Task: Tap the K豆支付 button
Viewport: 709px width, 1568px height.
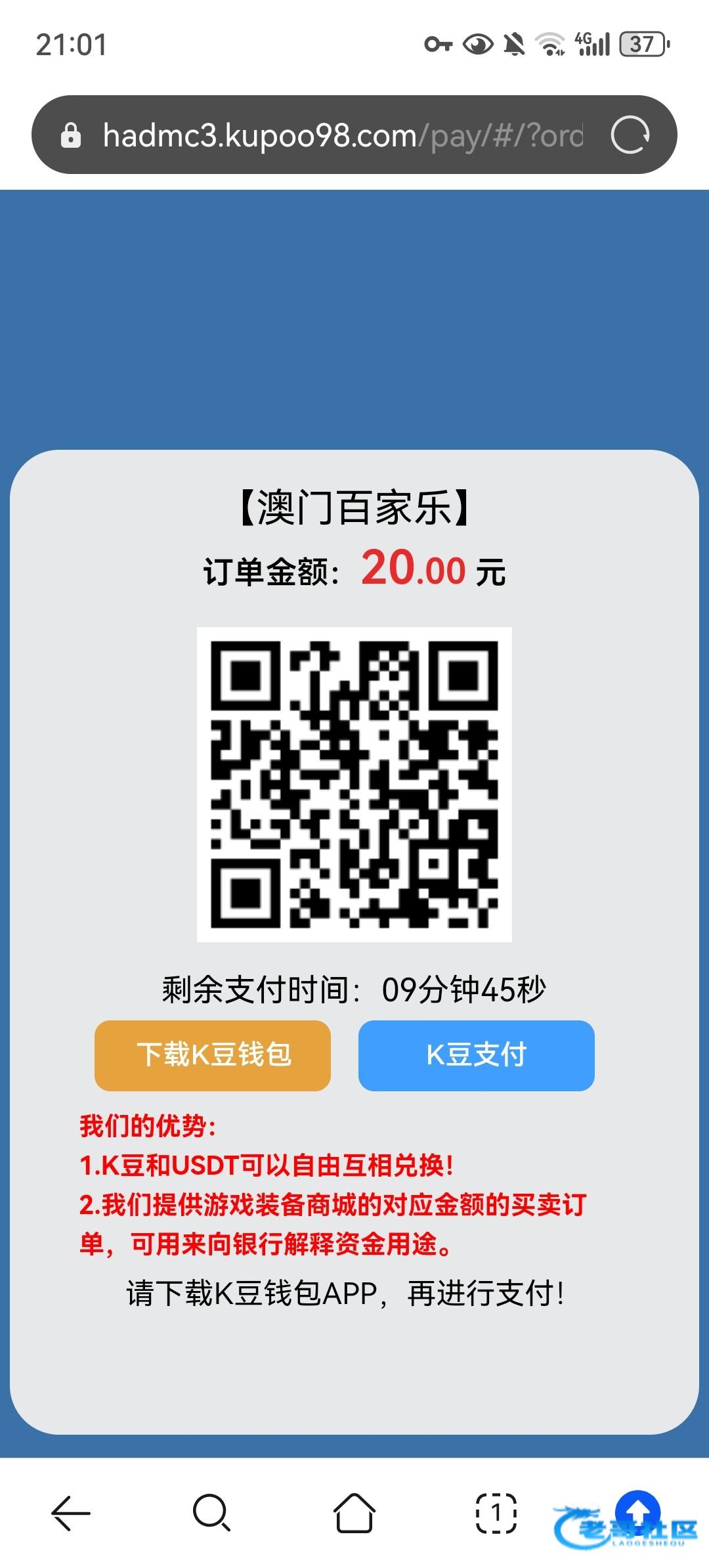Action: [x=476, y=1055]
